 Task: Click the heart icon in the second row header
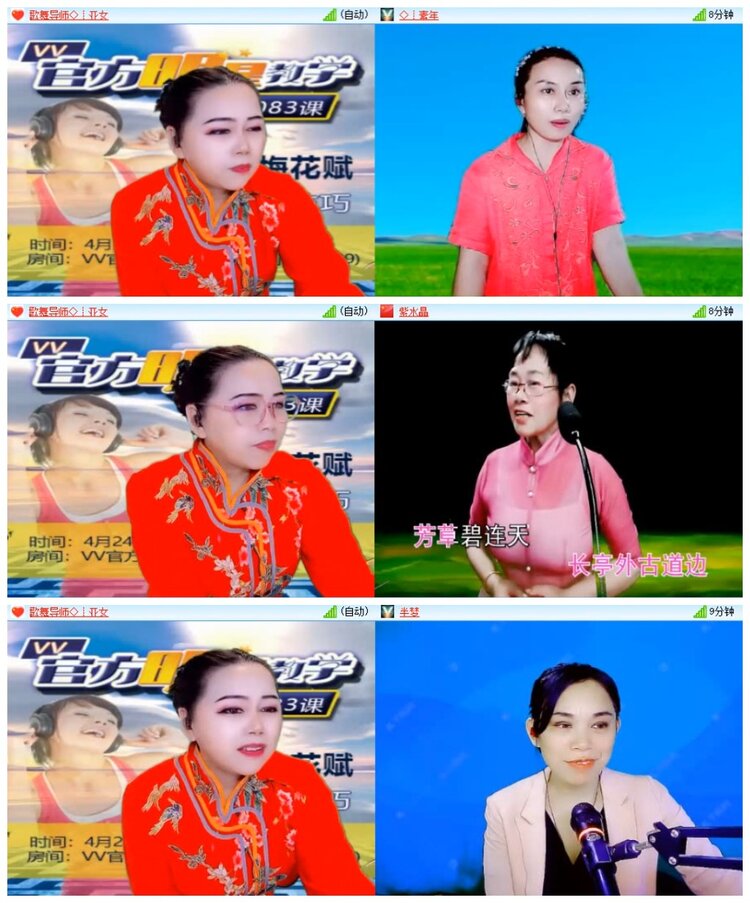pos(15,311)
